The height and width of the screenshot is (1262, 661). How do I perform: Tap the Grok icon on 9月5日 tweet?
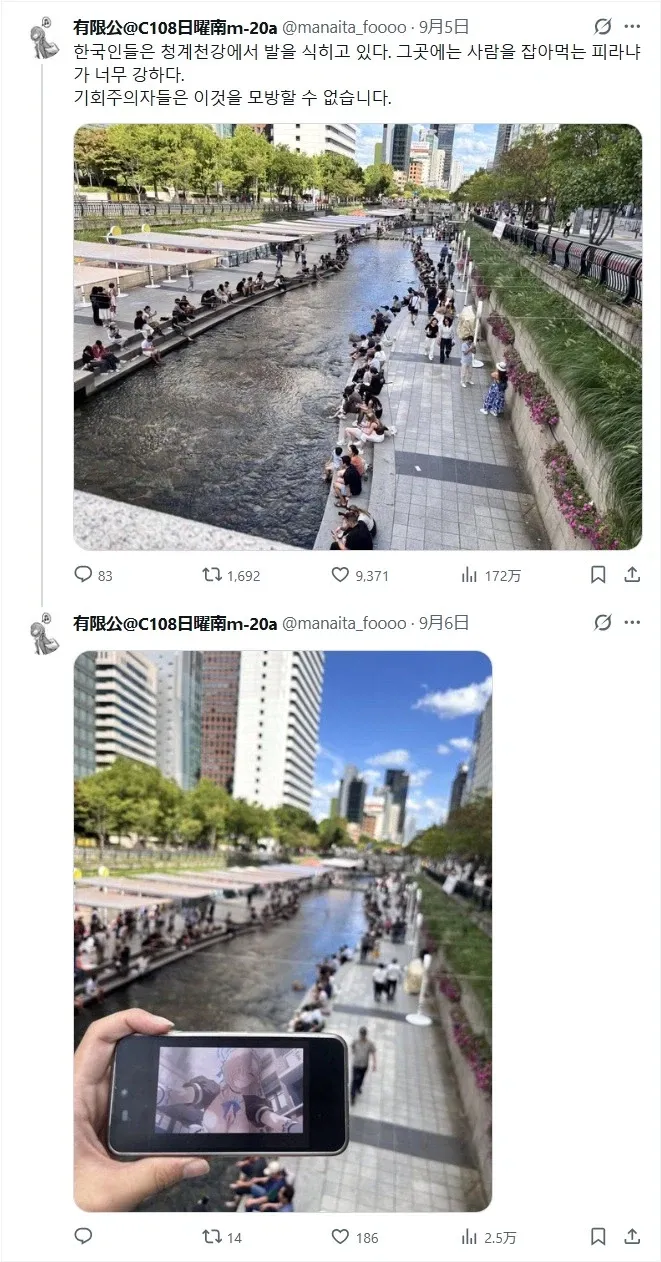[603, 27]
